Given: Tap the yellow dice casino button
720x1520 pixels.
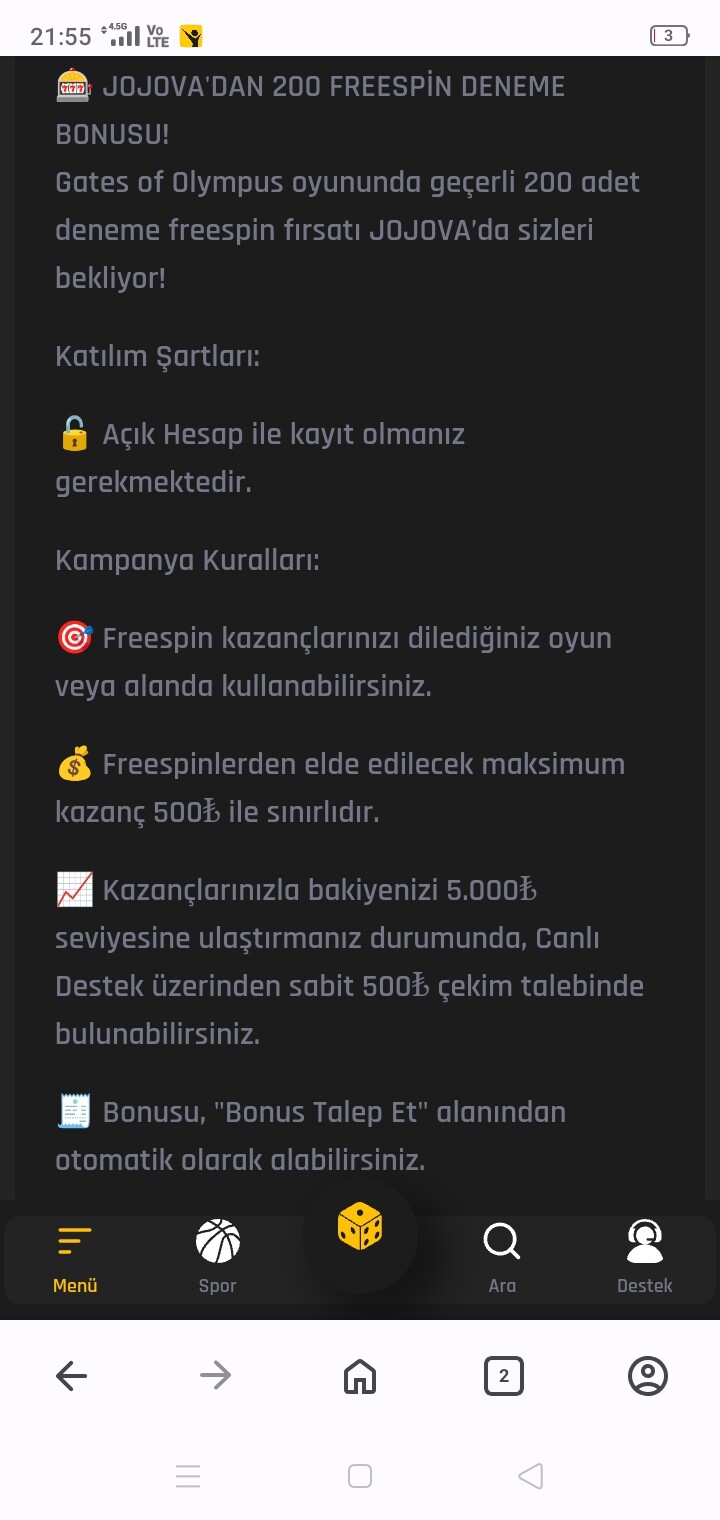Looking at the screenshot, I should 360,1226.
